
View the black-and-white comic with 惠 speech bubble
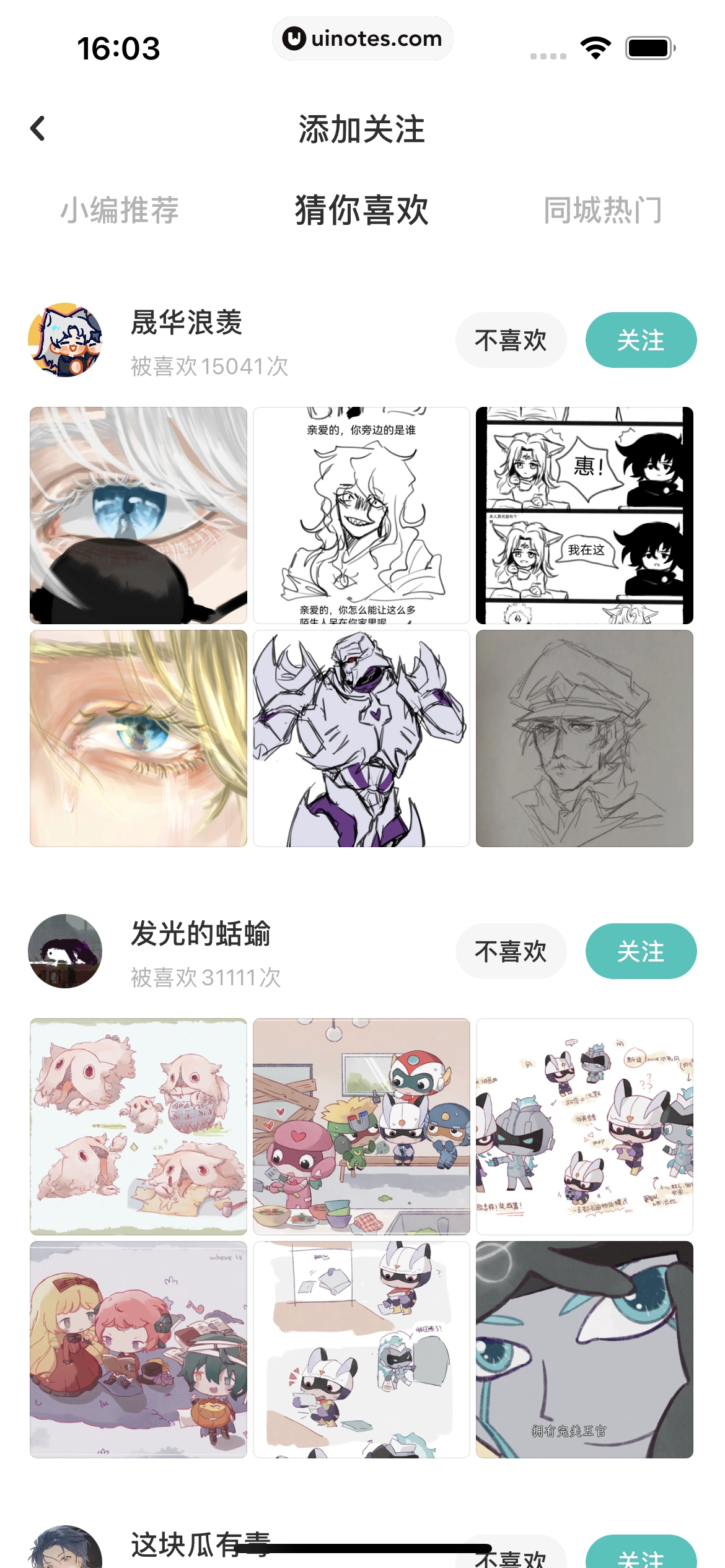click(584, 515)
